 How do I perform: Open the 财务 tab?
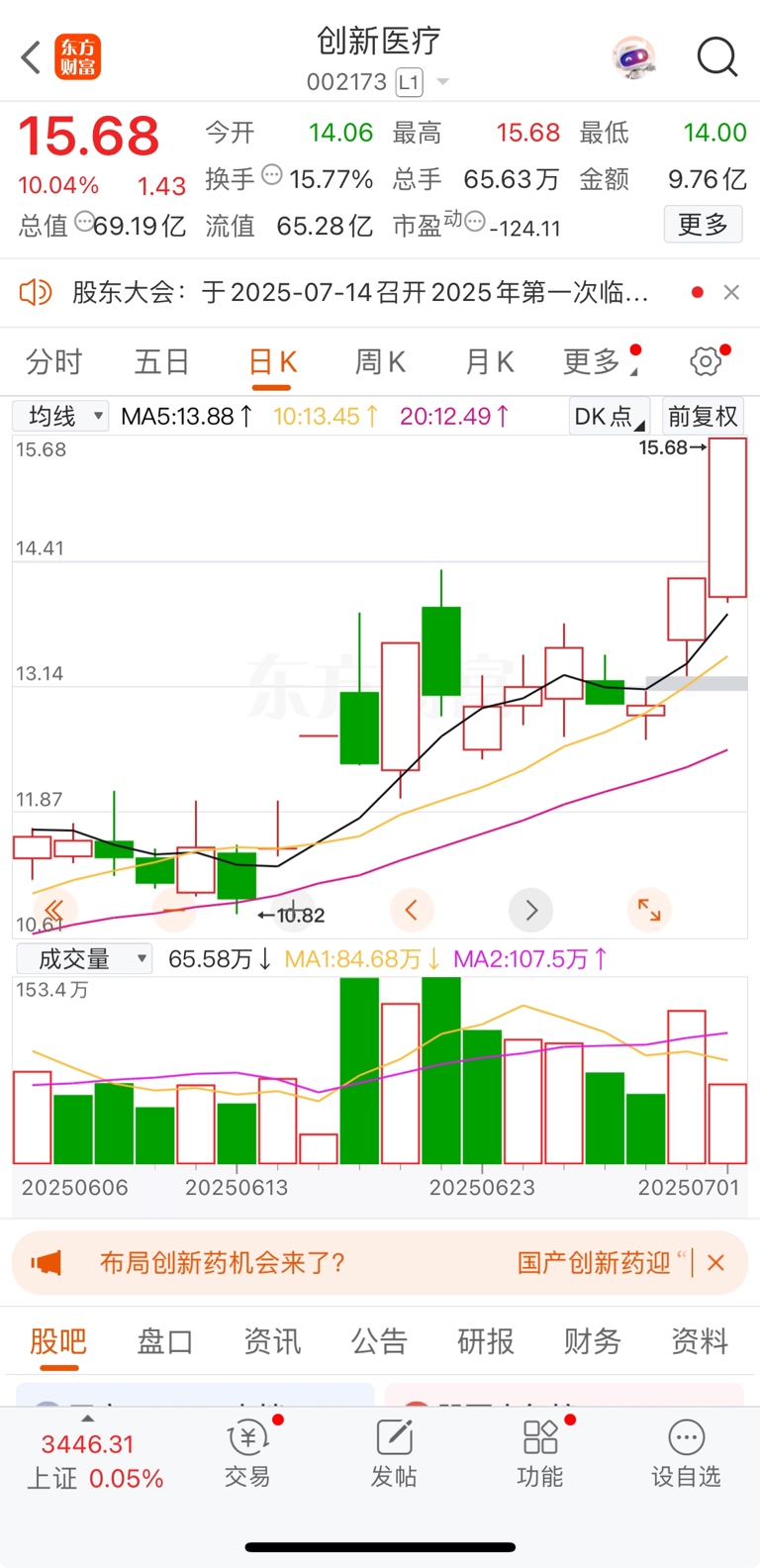click(592, 1341)
